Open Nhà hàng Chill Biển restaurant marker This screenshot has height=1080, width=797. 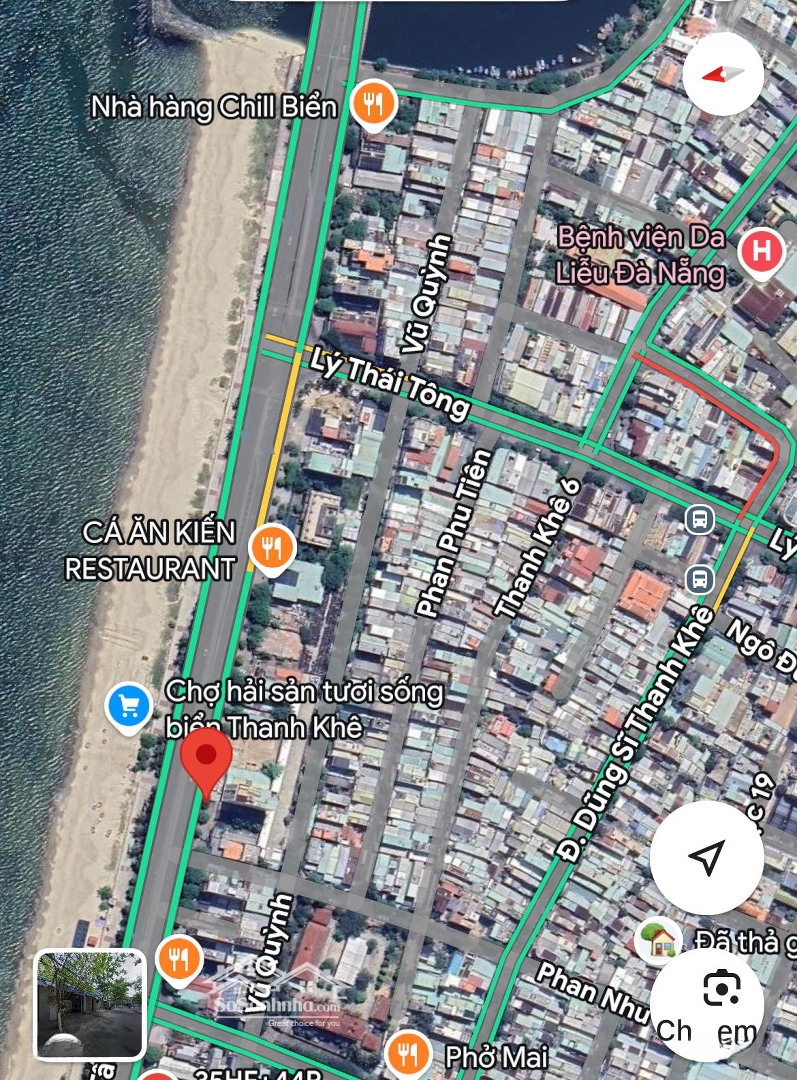click(373, 103)
